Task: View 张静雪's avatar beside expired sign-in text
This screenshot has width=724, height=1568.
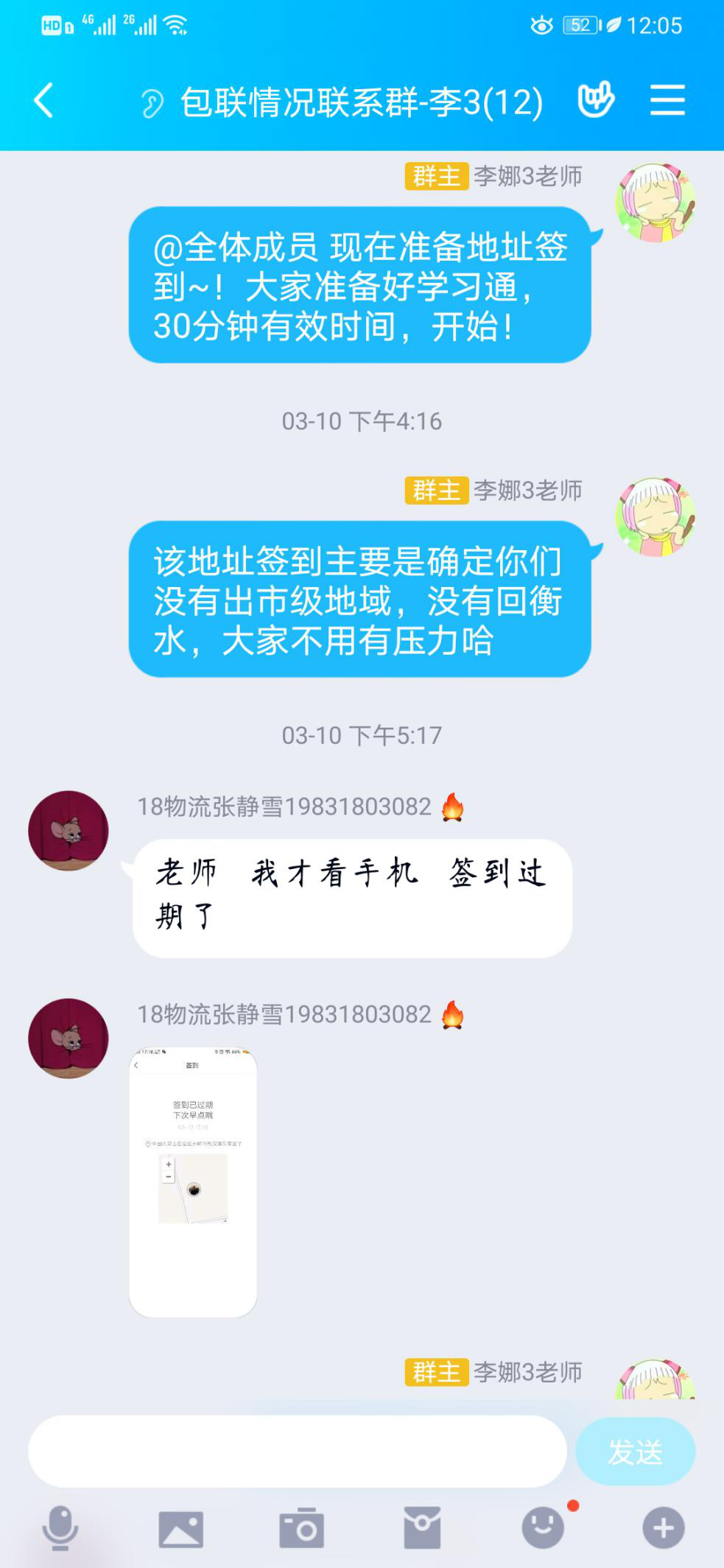Action: pyautogui.click(x=68, y=831)
